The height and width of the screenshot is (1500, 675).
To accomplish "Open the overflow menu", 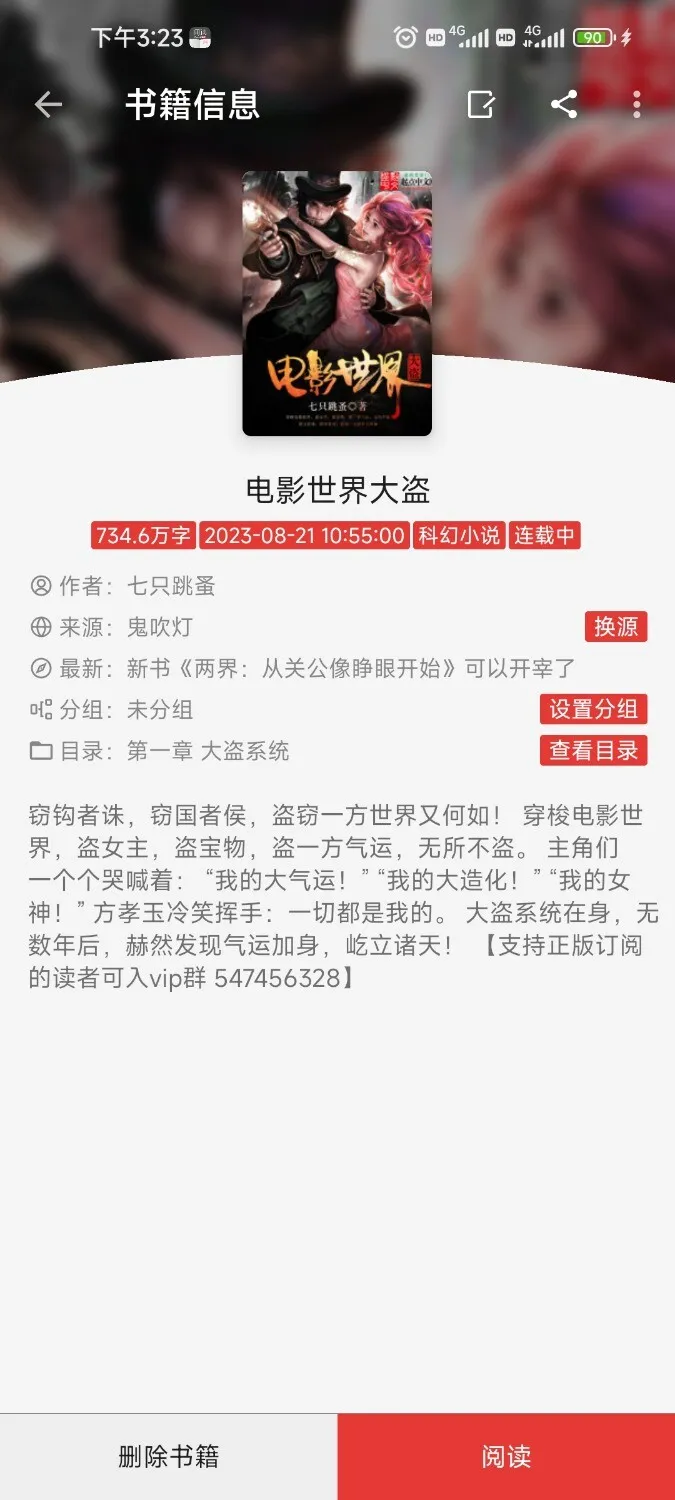I will tap(637, 104).
